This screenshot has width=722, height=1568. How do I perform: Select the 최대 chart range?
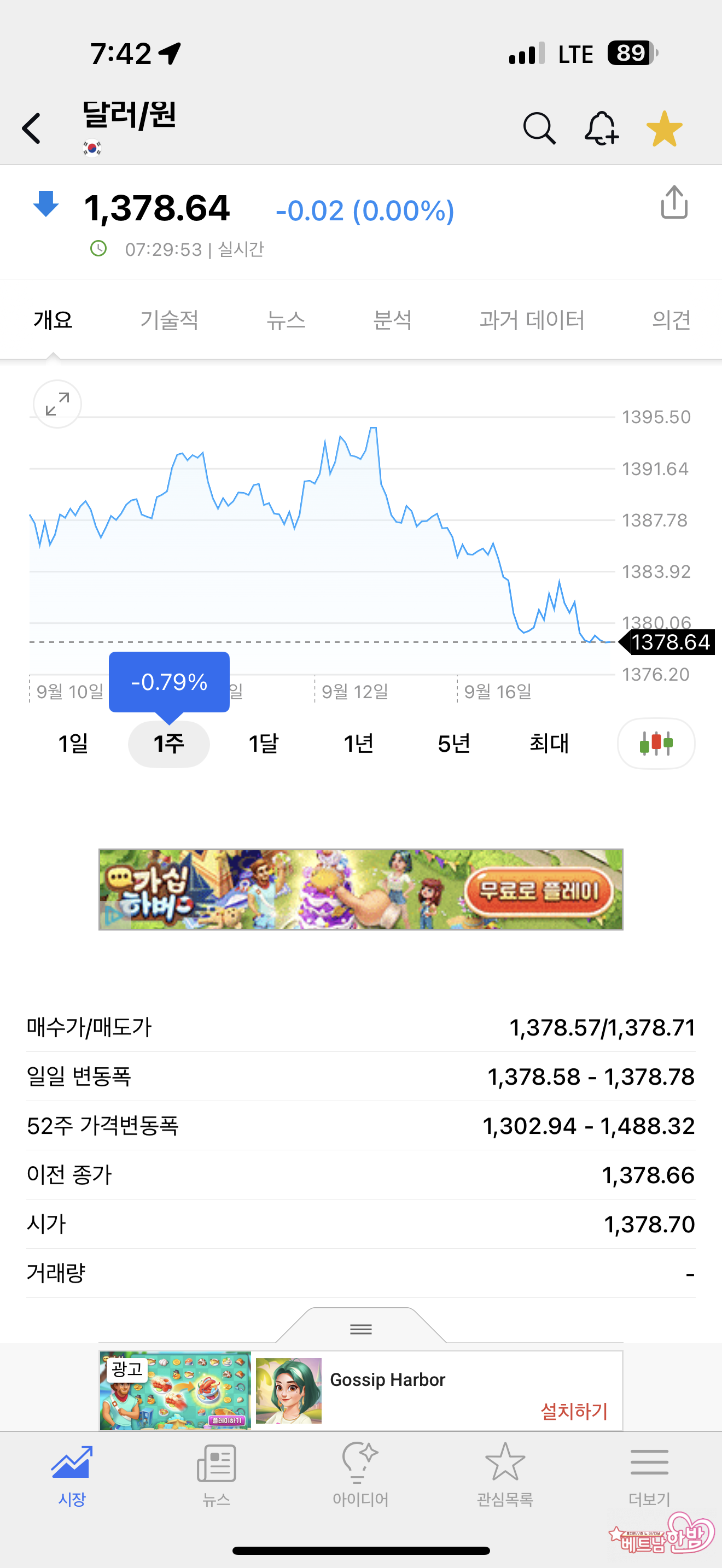[x=549, y=744]
